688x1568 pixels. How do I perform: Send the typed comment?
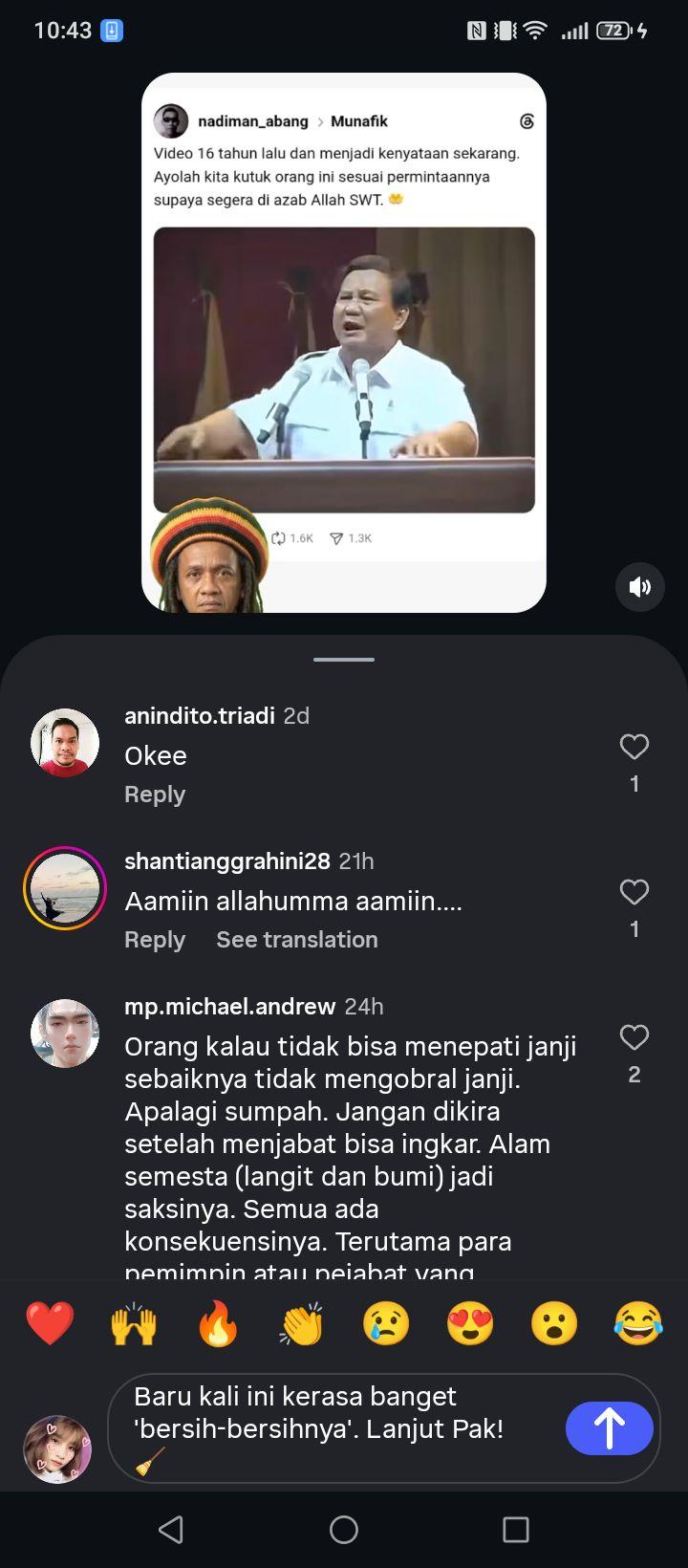coord(610,1428)
